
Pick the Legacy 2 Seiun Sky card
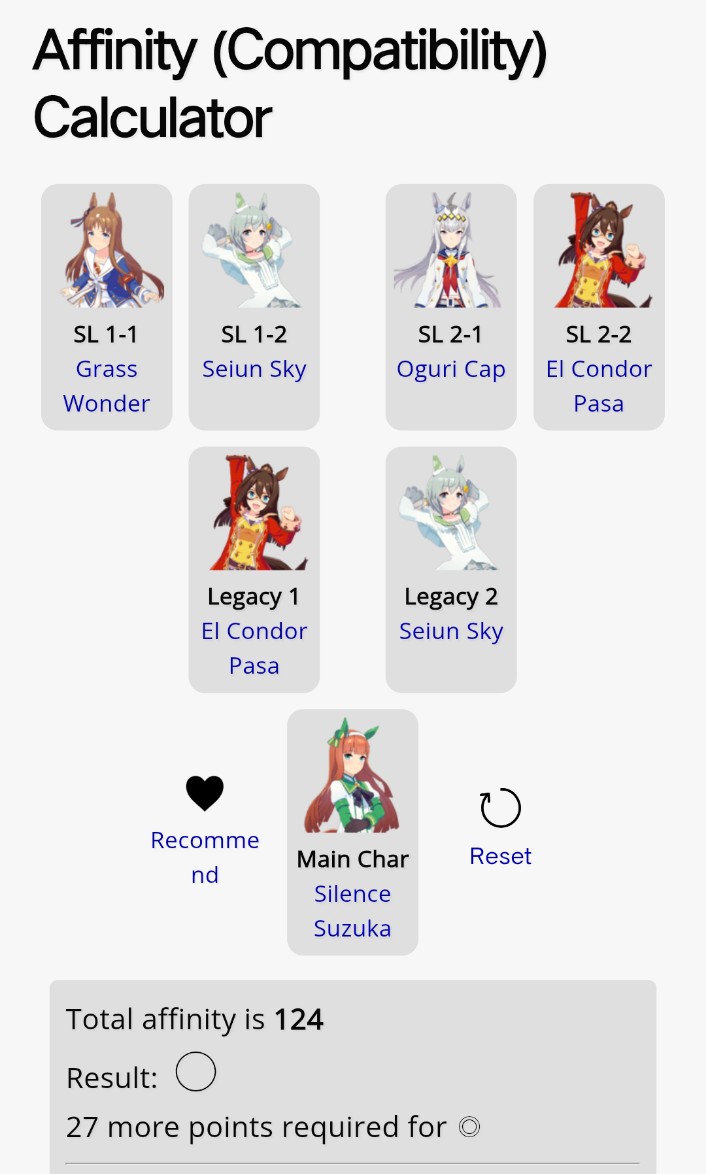tap(451, 568)
